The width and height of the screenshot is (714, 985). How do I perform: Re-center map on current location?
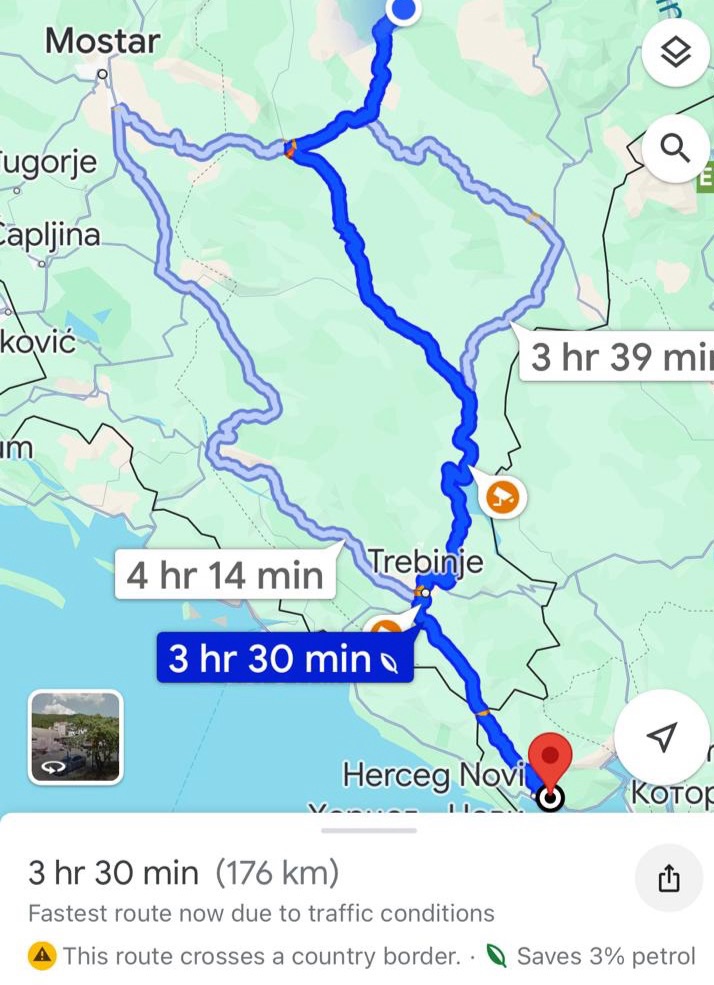pos(660,737)
